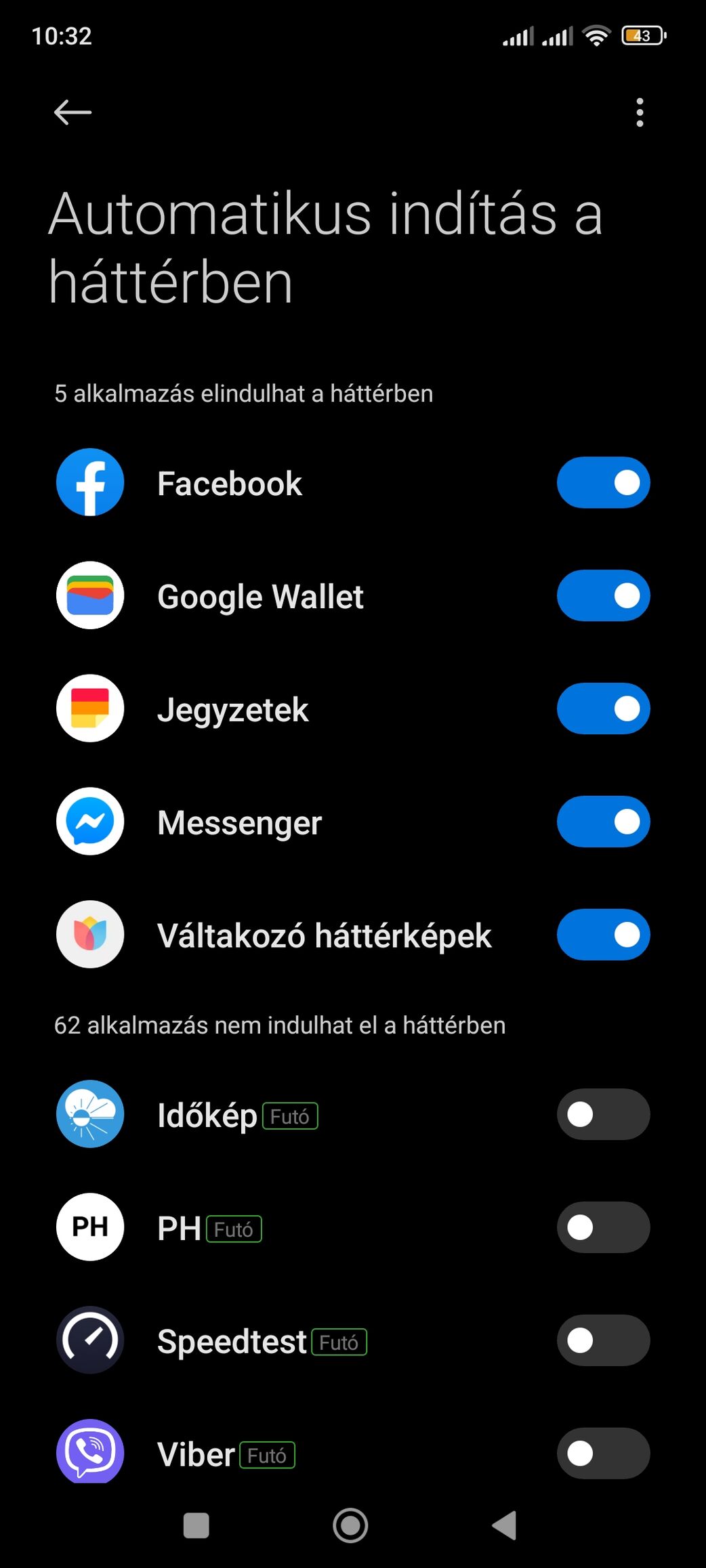Turn on the PH app toggle
The height and width of the screenshot is (1568, 706).
(603, 1228)
